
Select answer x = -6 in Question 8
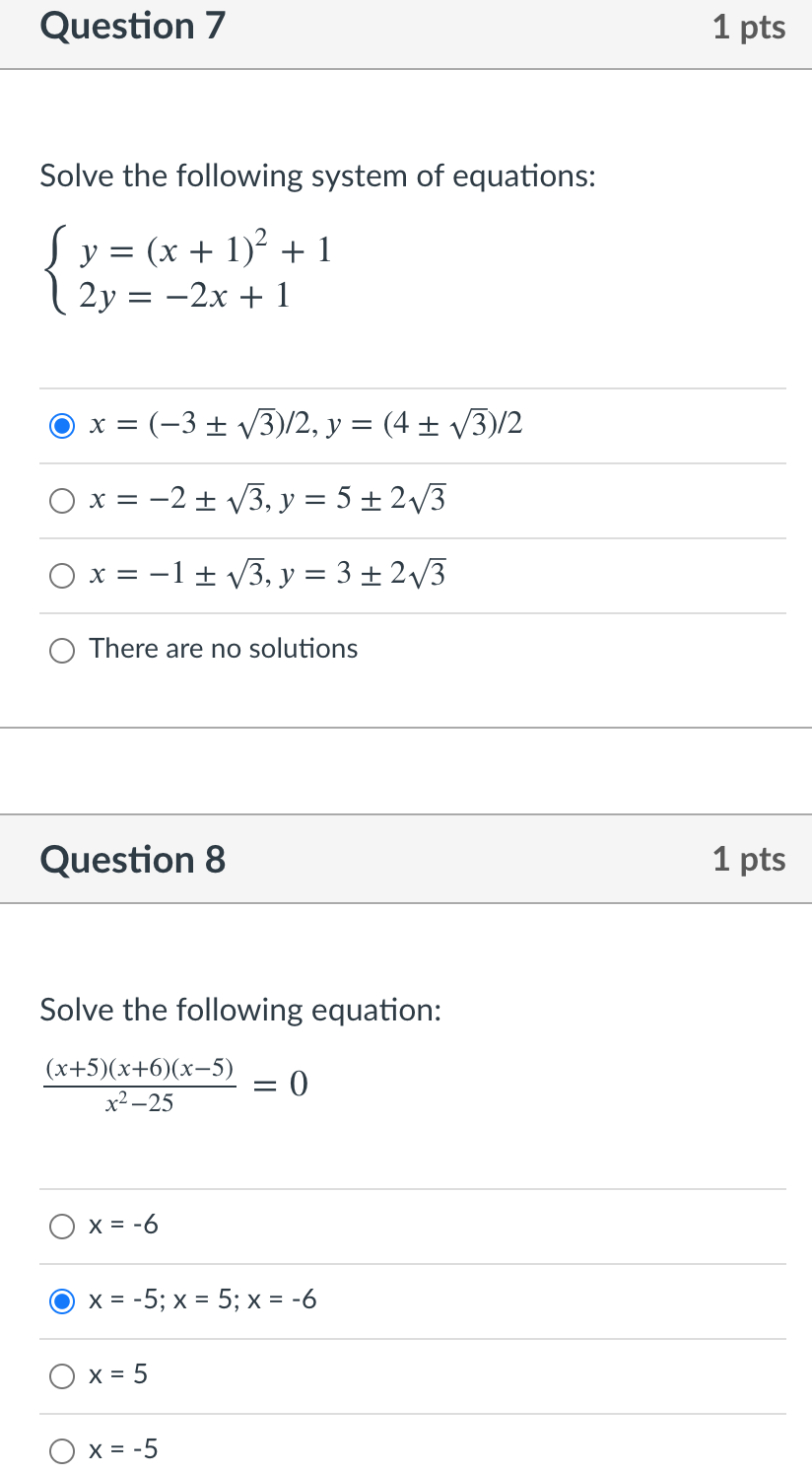pos(62,1227)
